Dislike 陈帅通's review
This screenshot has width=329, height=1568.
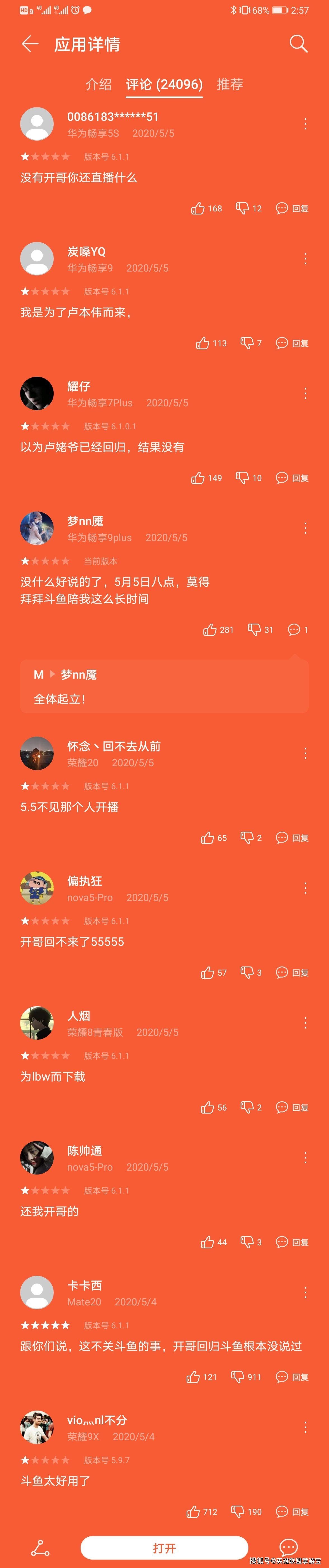point(247,1242)
